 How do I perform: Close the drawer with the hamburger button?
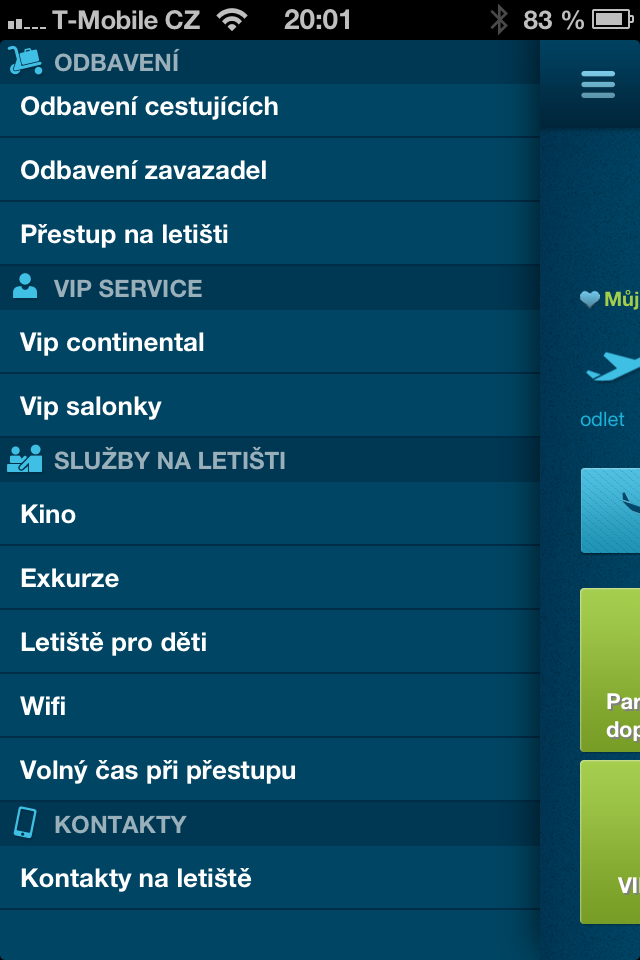598,85
